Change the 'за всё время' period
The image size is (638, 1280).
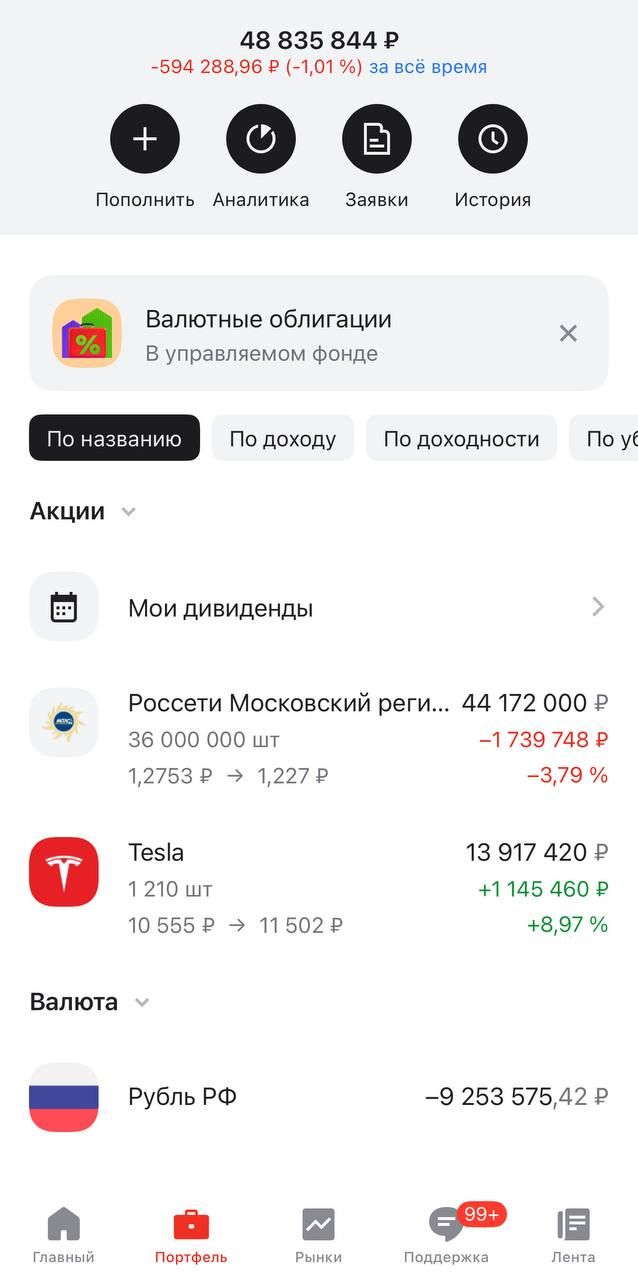coord(428,67)
